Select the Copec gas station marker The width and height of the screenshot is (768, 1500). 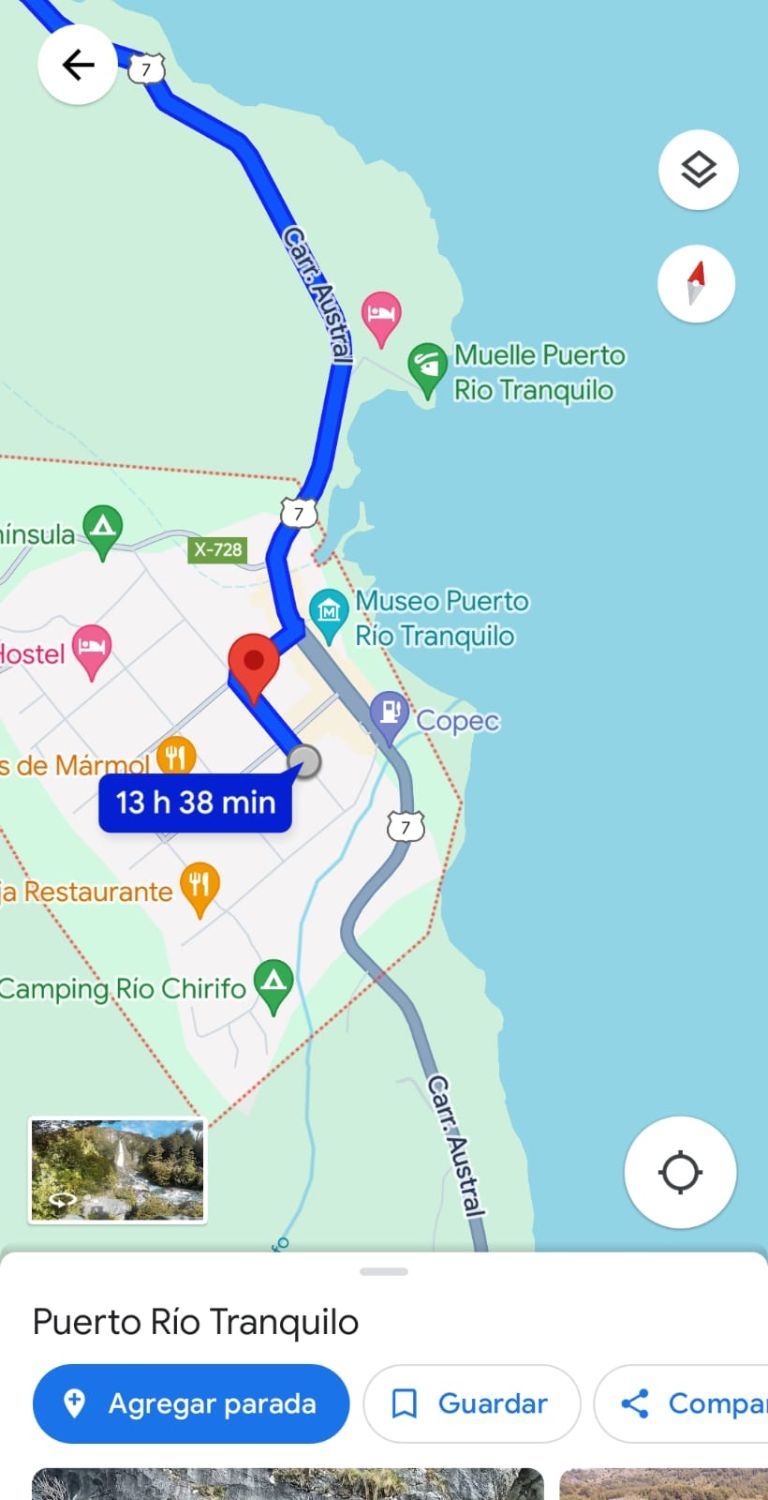point(389,714)
